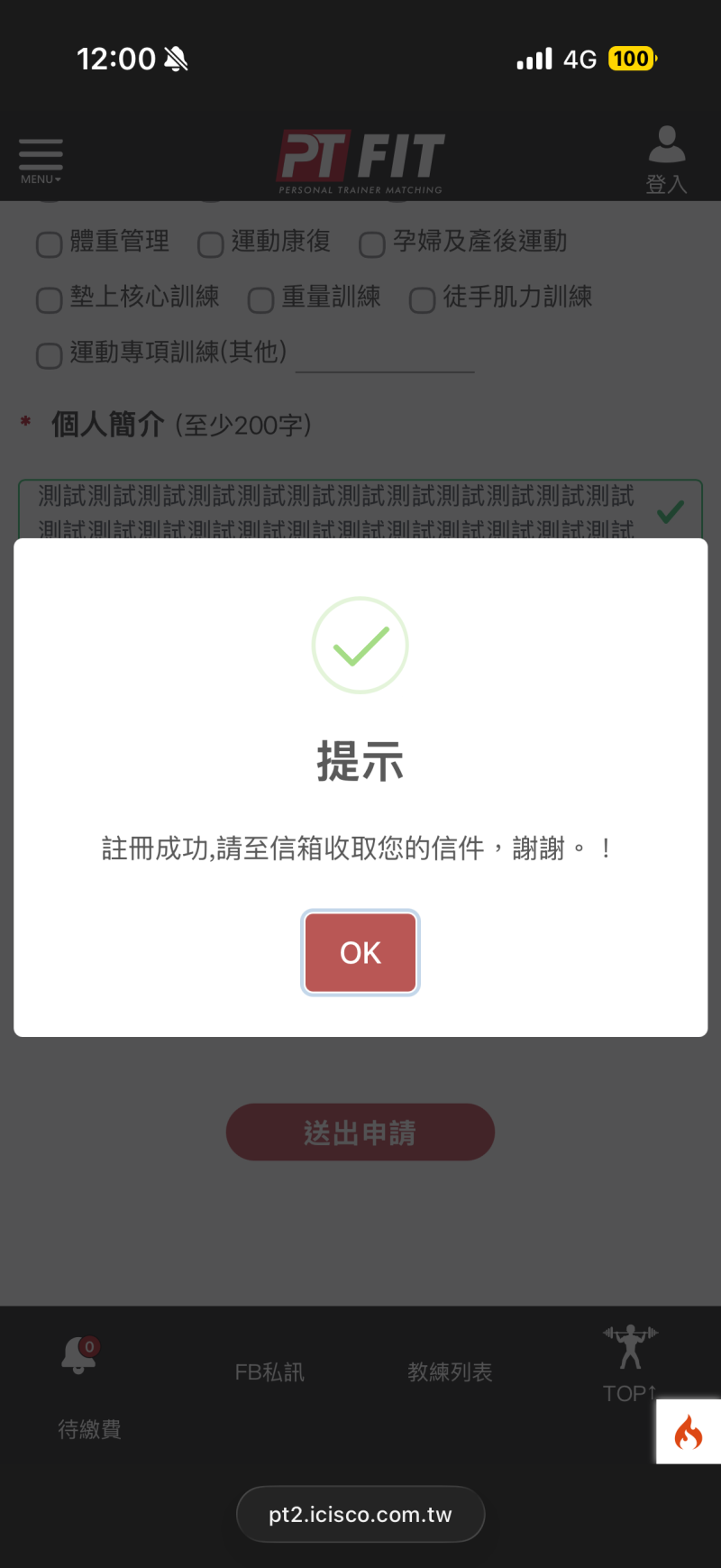
Task: Tap the other-training text field
Action: point(385,355)
